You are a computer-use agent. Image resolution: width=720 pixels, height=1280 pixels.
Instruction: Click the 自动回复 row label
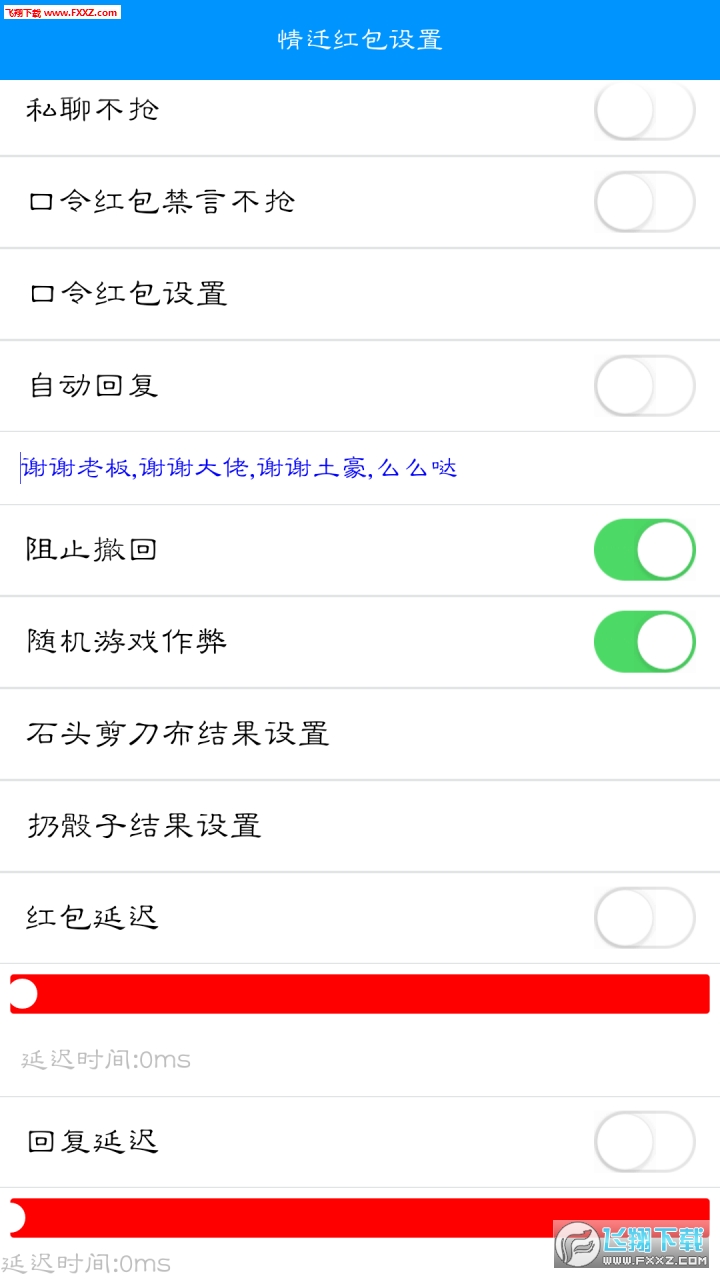coord(90,385)
